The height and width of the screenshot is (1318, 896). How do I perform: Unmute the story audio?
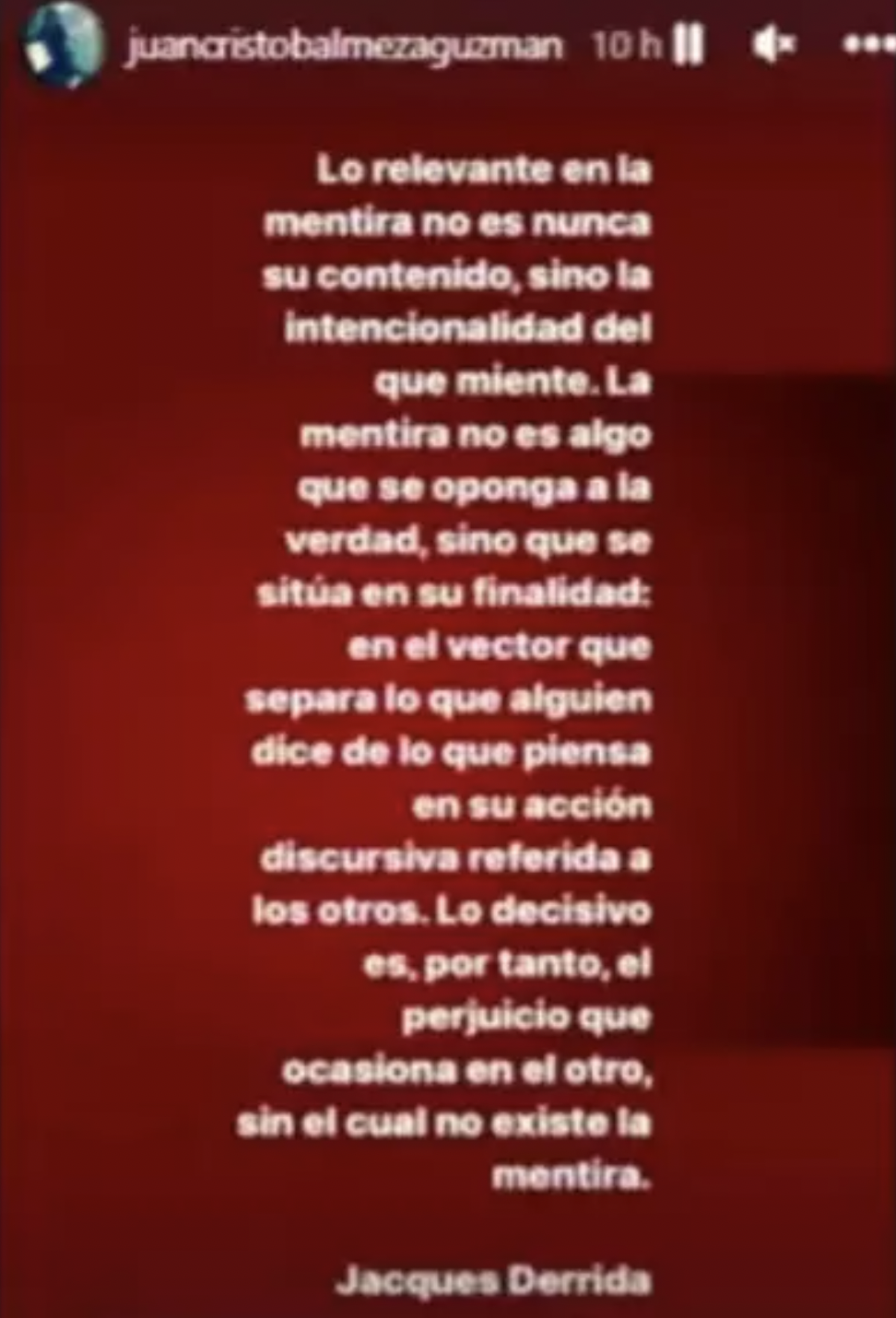[x=772, y=43]
